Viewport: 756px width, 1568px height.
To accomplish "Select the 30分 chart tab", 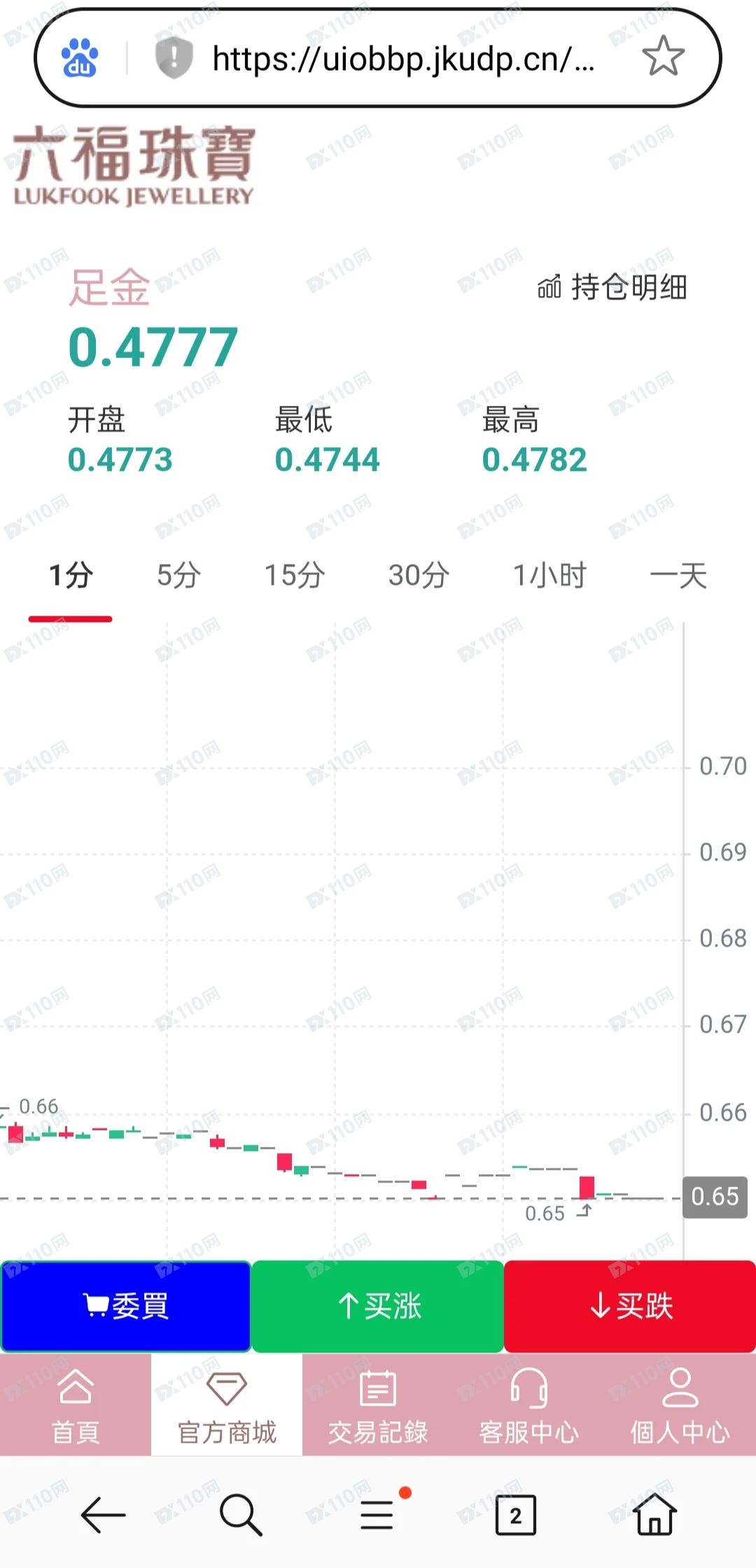I will pos(419,575).
